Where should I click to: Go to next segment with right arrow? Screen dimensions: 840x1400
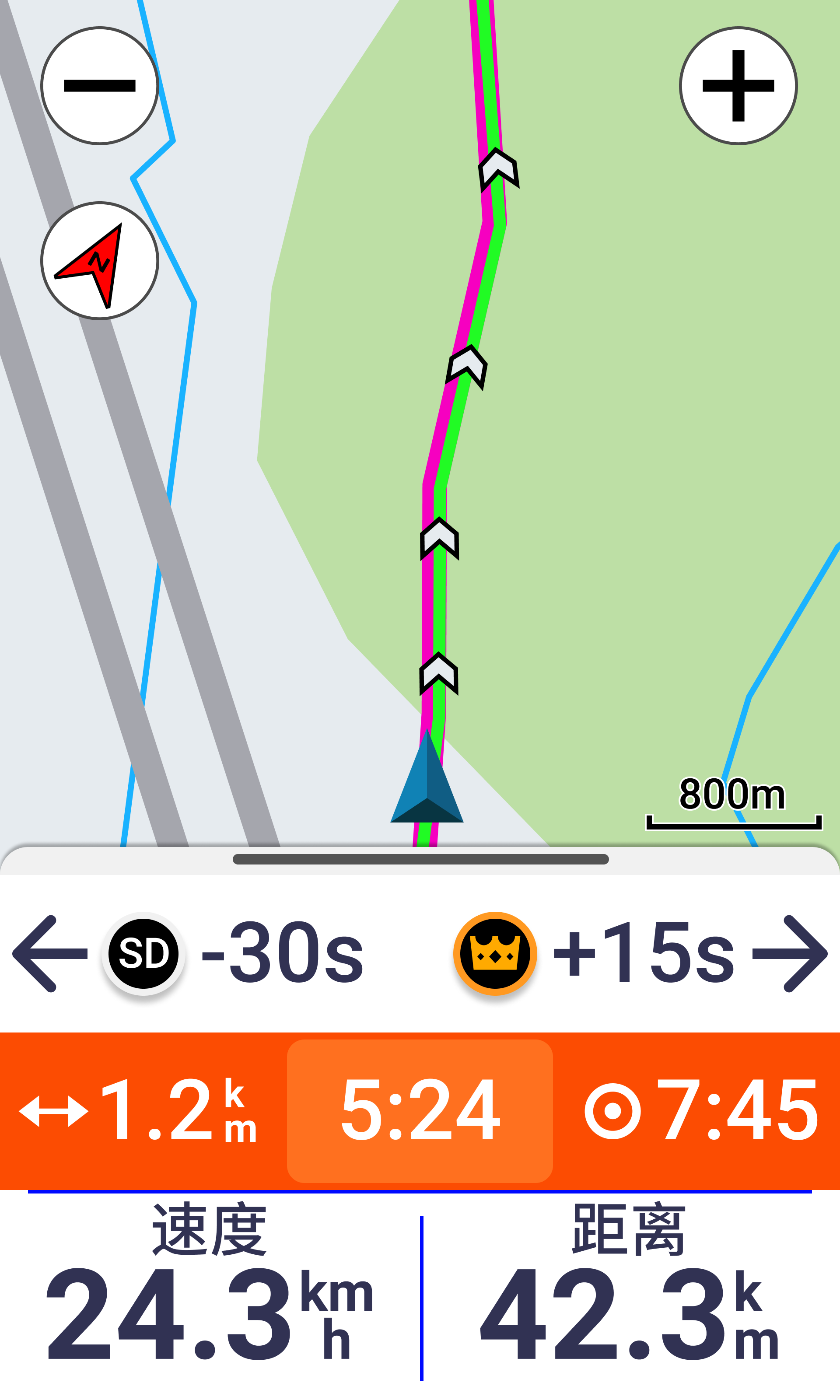(x=790, y=953)
